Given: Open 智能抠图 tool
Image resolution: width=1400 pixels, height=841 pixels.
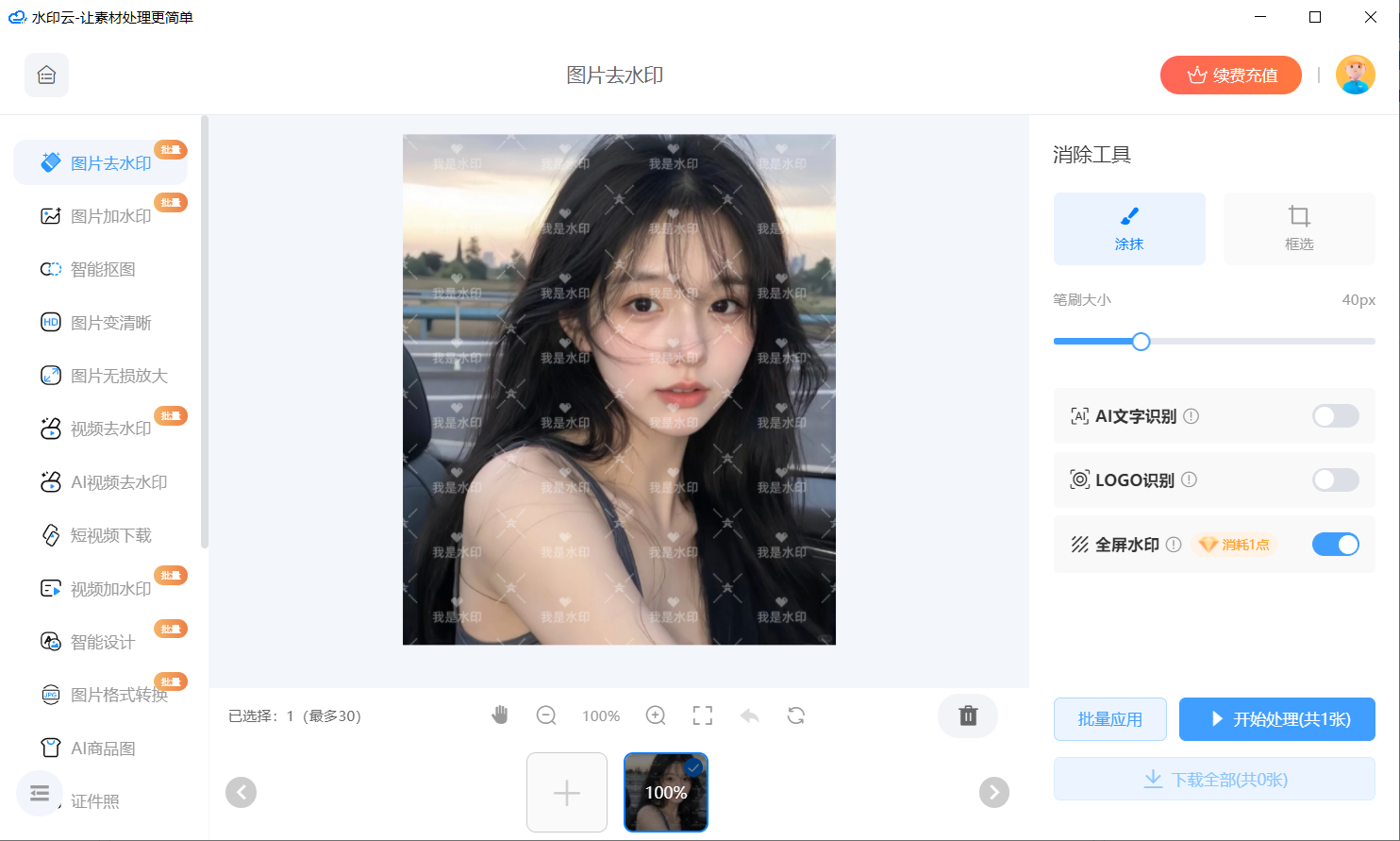Looking at the screenshot, I should 103,270.
